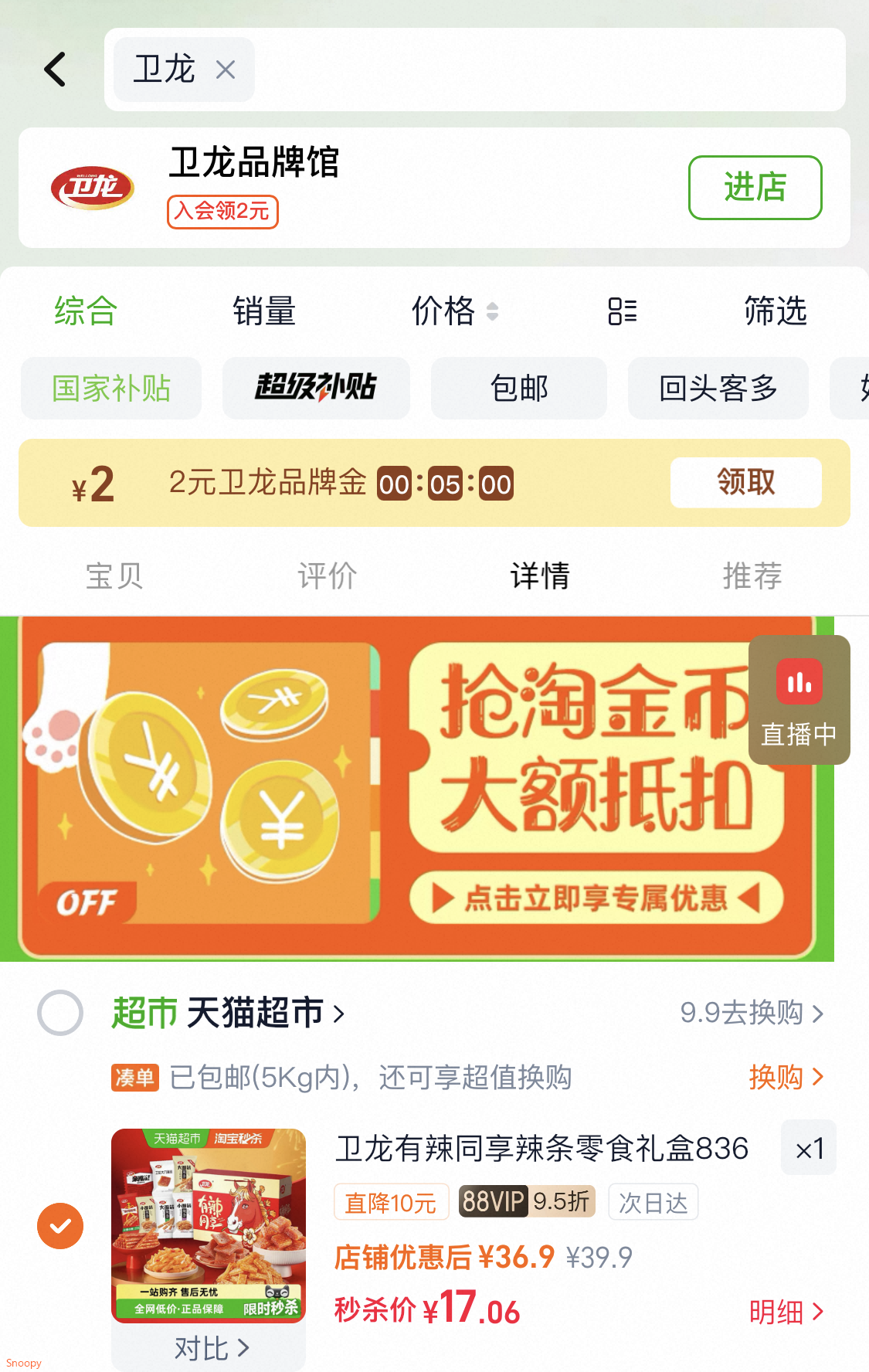Apply the 超级补贴 filter chip
The width and height of the screenshot is (869, 1372).
pos(316,388)
